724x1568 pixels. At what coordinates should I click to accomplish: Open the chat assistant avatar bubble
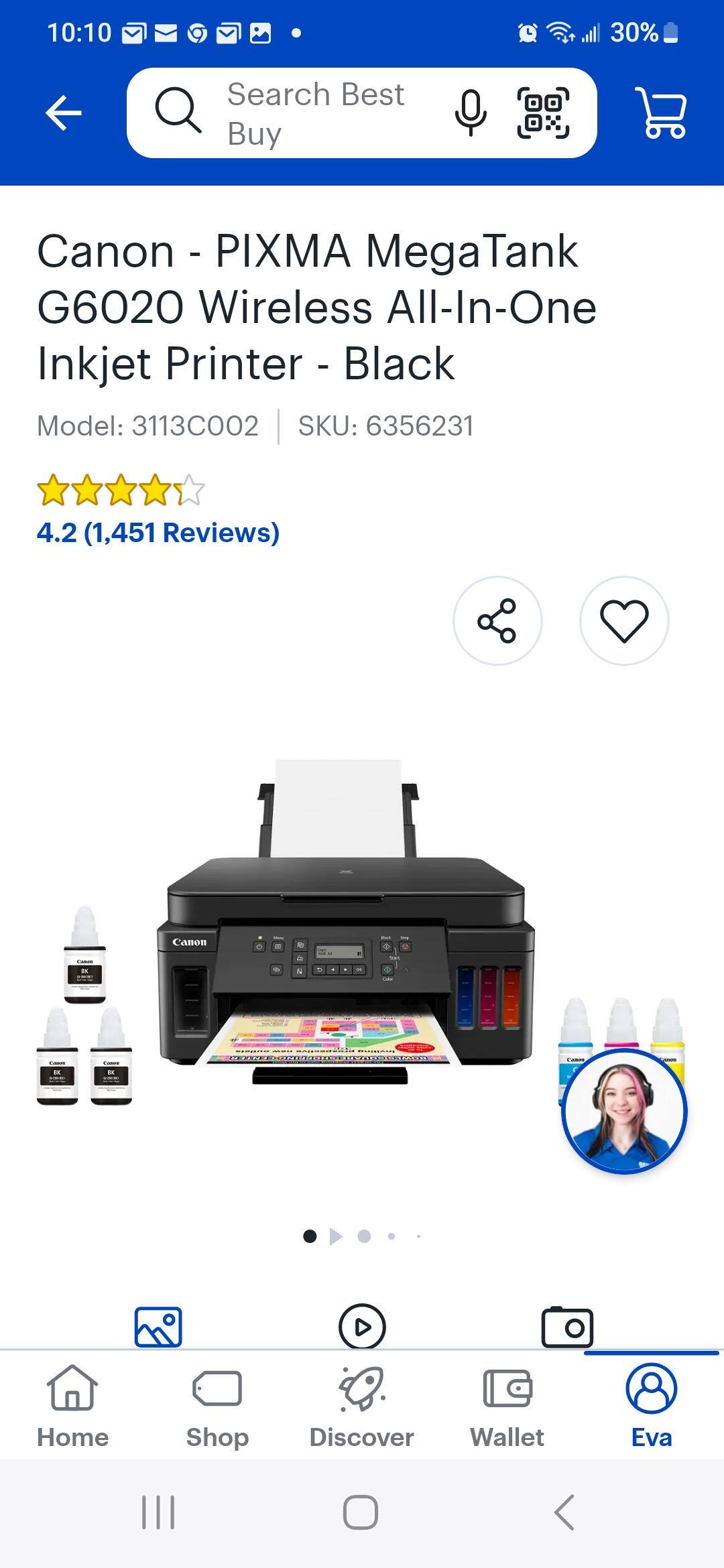[624, 1111]
